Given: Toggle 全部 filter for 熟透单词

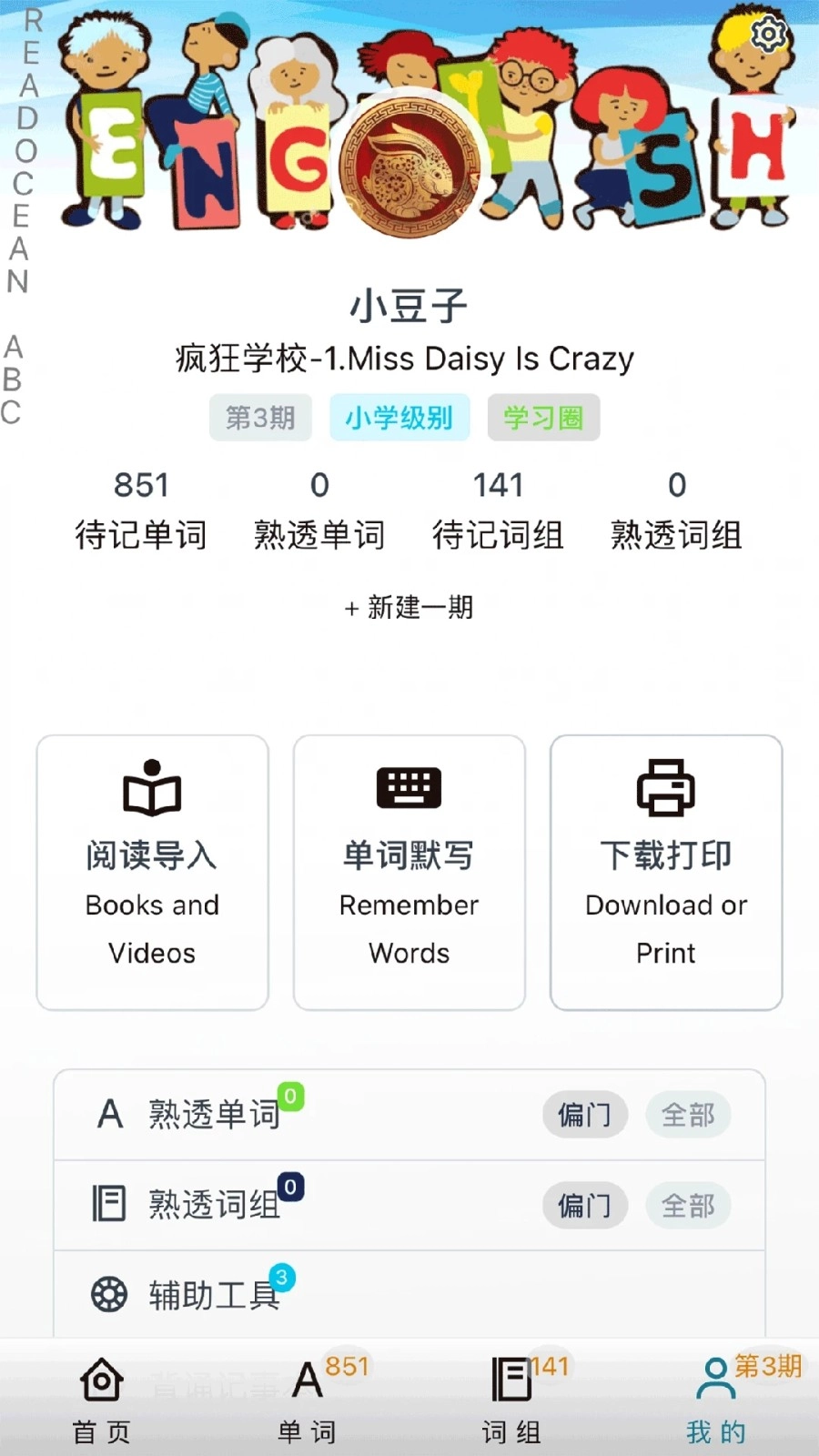Looking at the screenshot, I should (688, 1115).
